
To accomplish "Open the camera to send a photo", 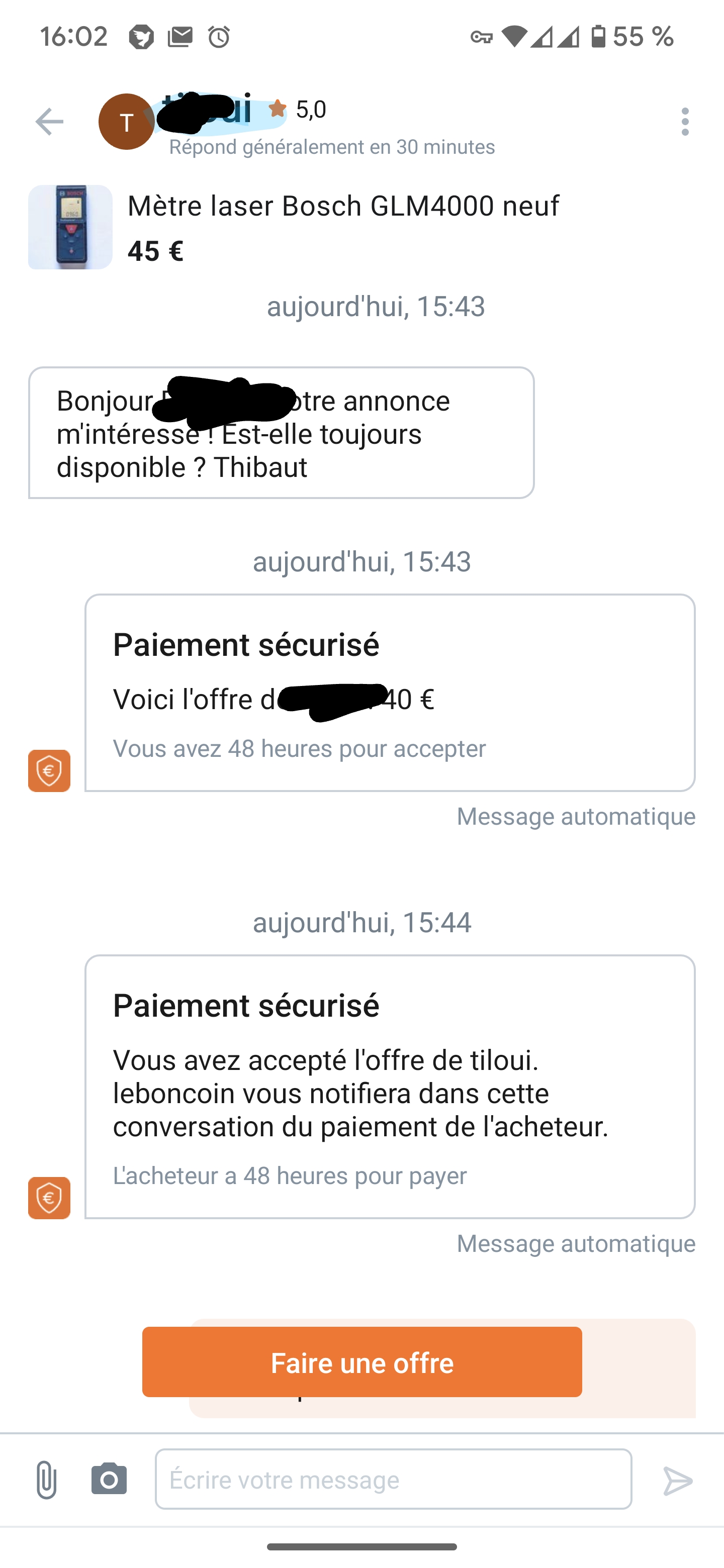I will point(109,1479).
